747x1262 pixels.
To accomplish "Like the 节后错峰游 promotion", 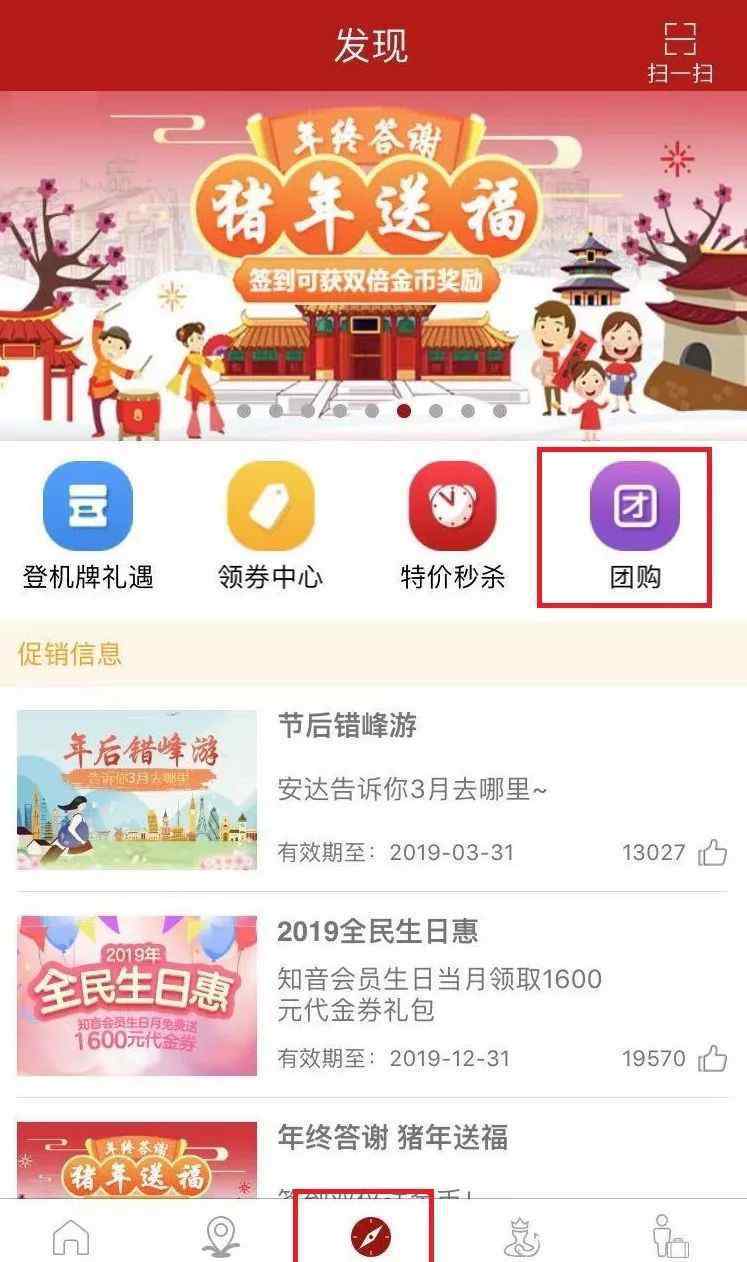I will 713,853.
